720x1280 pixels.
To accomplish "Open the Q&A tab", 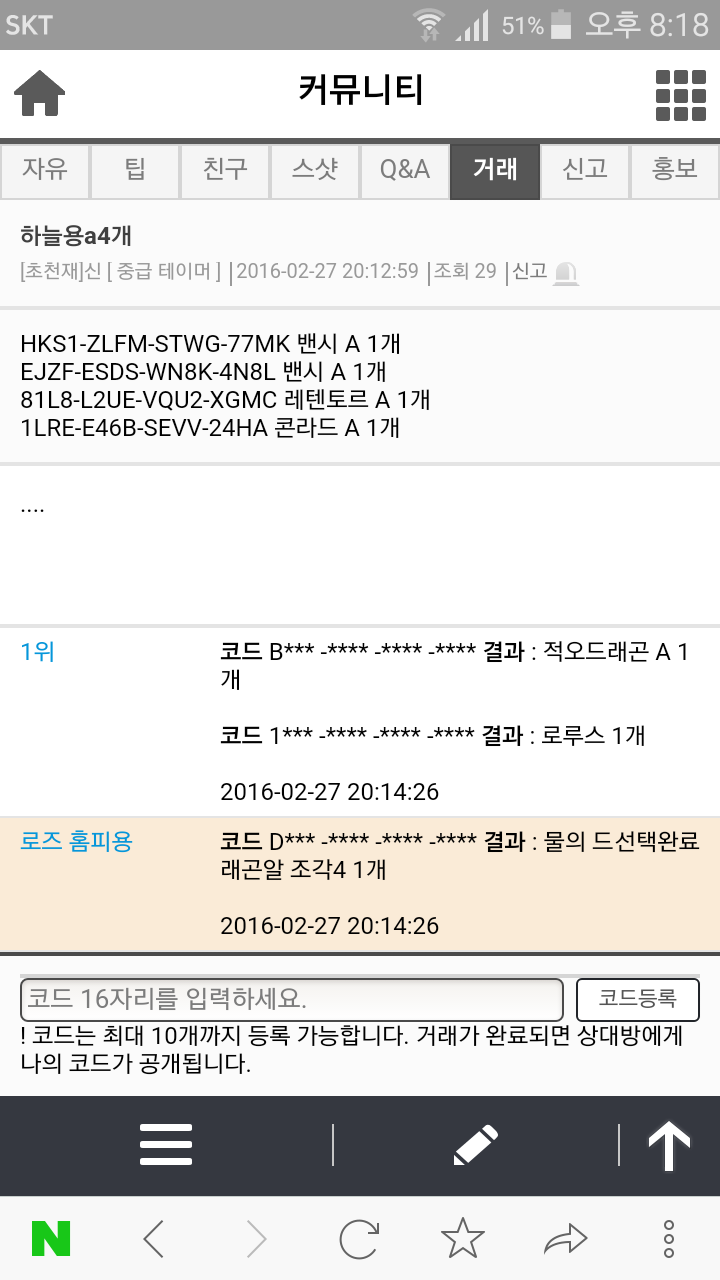I will (x=405, y=170).
